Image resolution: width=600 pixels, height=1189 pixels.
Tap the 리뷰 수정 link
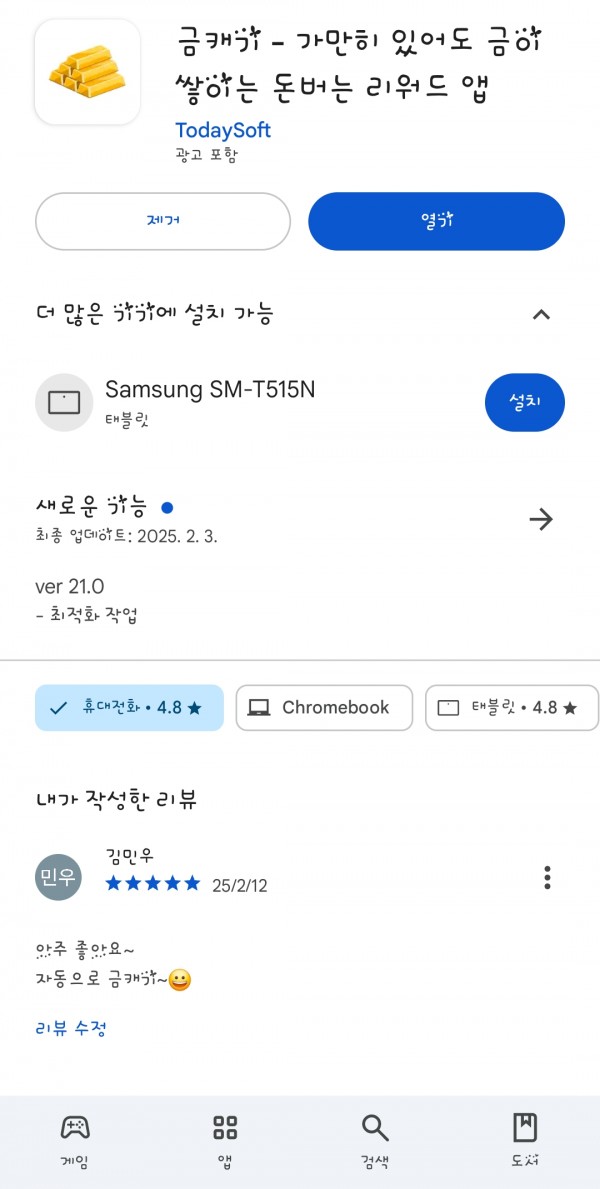pyautogui.click(x=71, y=1029)
